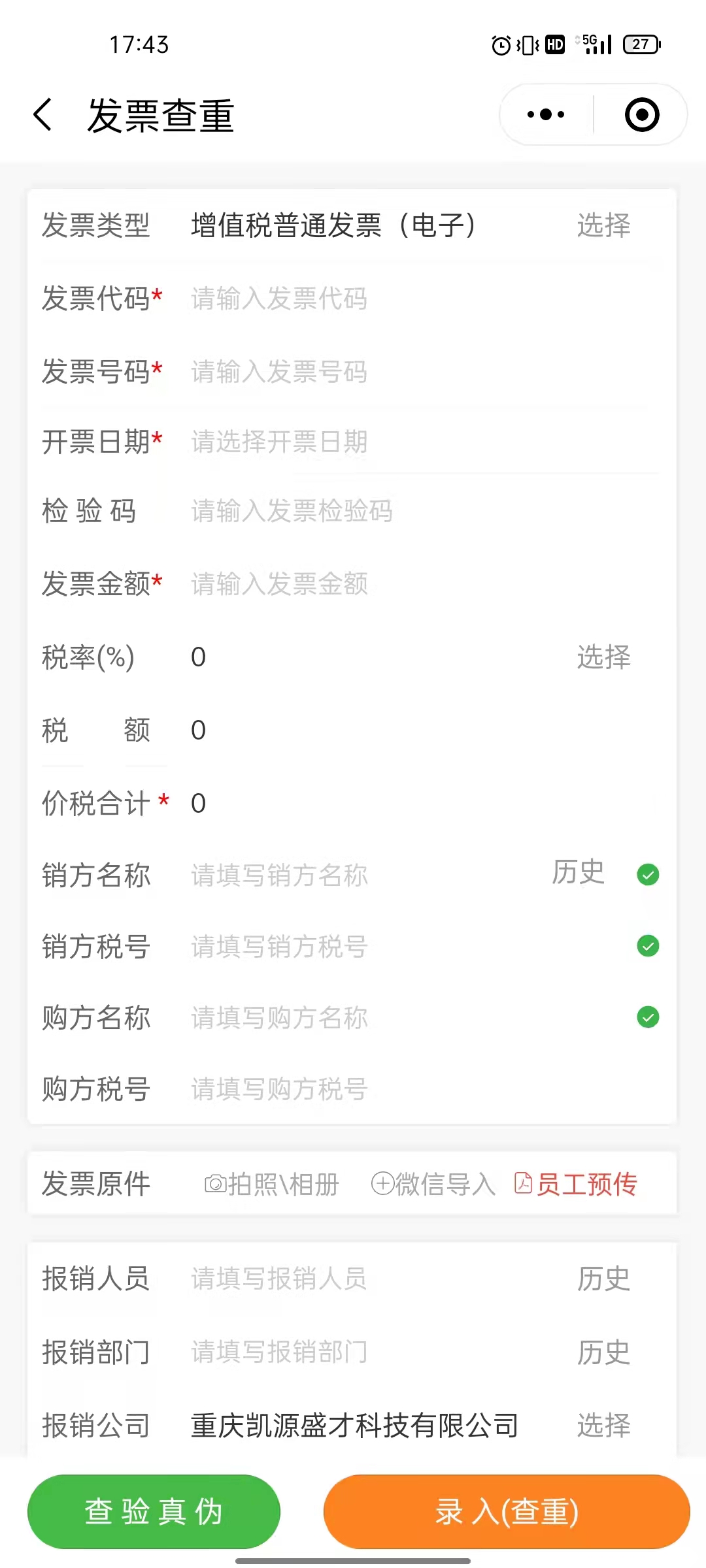The width and height of the screenshot is (706, 1568).
Task: Open tax rate 选择 picker
Action: [x=603, y=658]
